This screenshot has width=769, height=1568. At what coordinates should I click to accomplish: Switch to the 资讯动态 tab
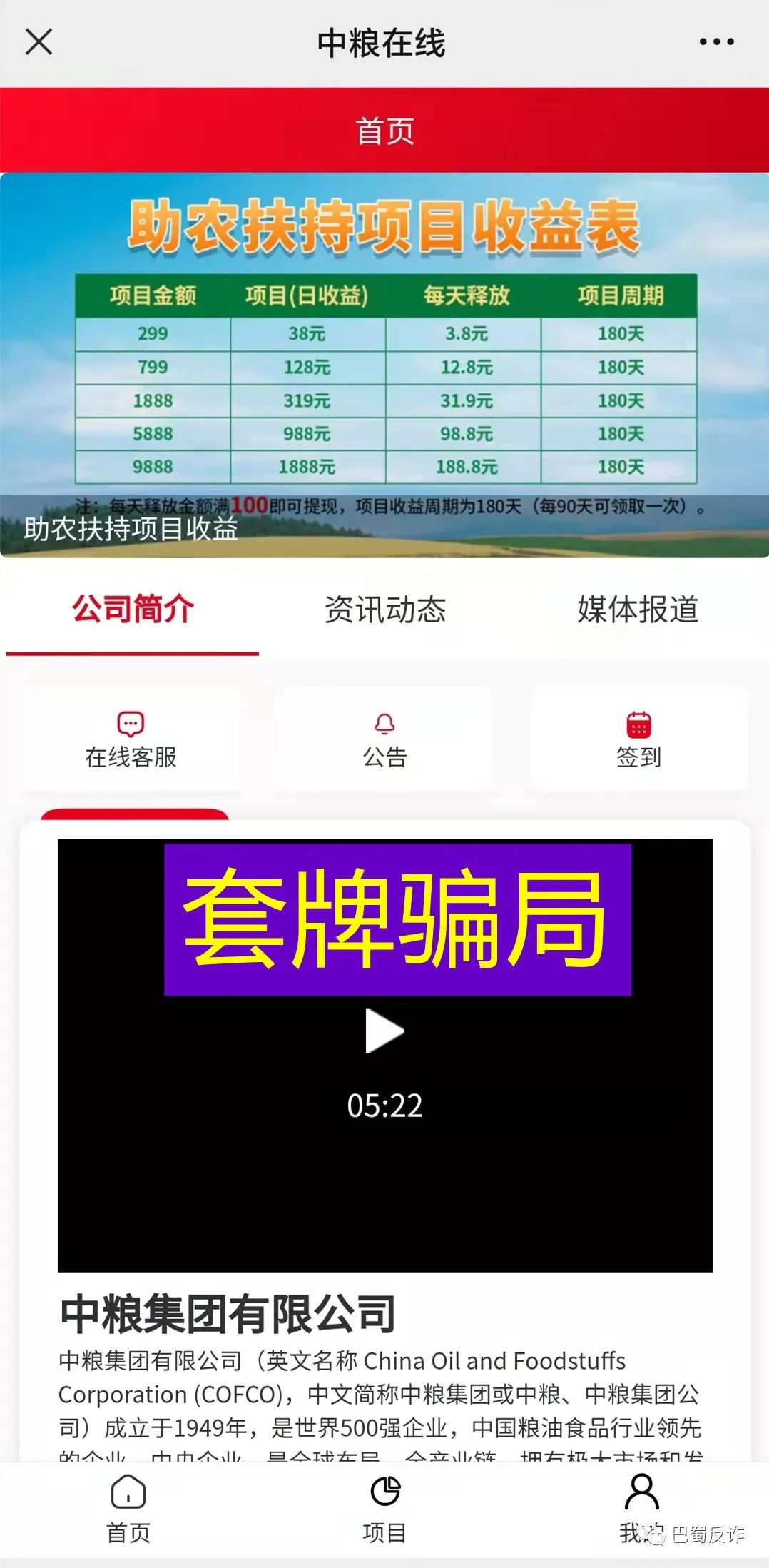pos(385,610)
